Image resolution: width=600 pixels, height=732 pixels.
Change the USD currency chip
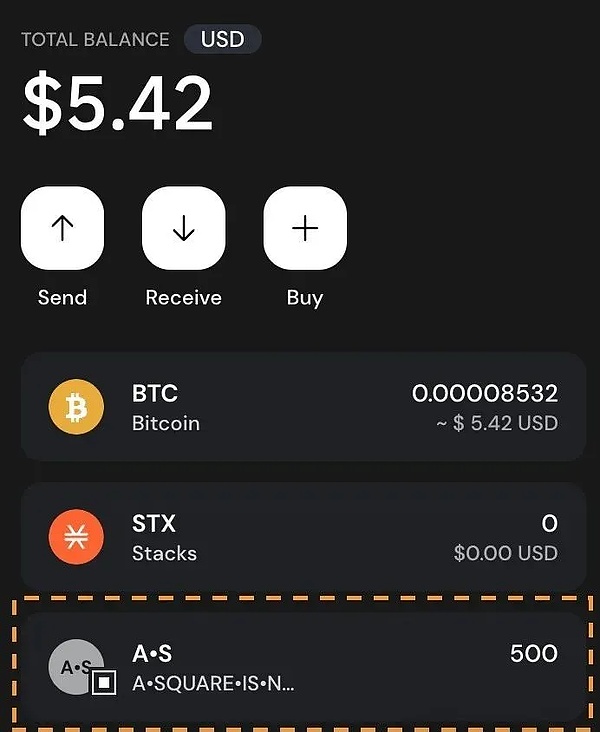coord(222,40)
